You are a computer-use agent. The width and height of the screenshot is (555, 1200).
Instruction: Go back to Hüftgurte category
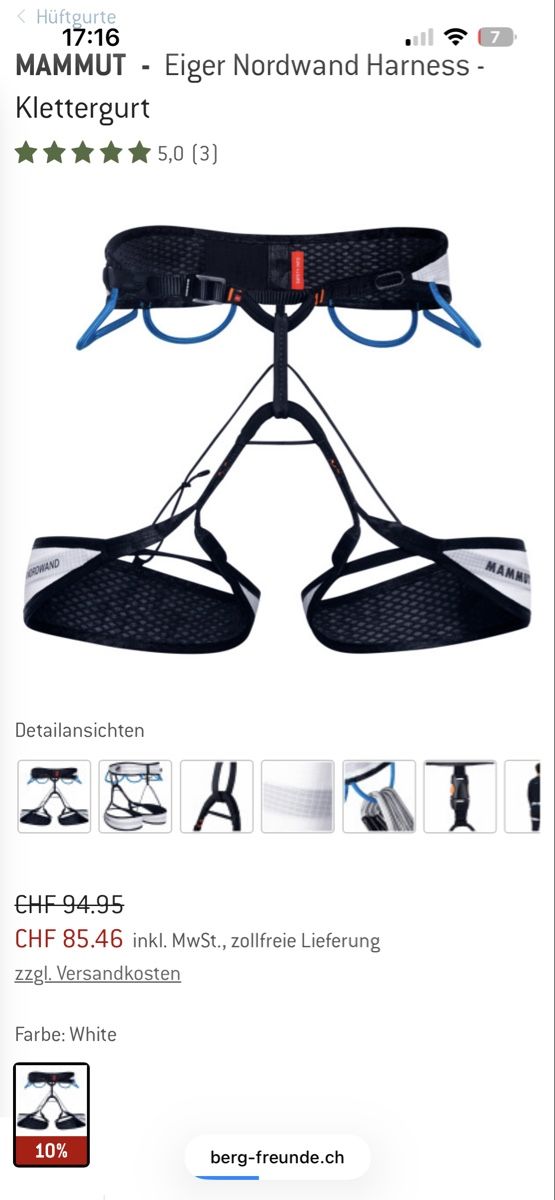tap(66, 17)
